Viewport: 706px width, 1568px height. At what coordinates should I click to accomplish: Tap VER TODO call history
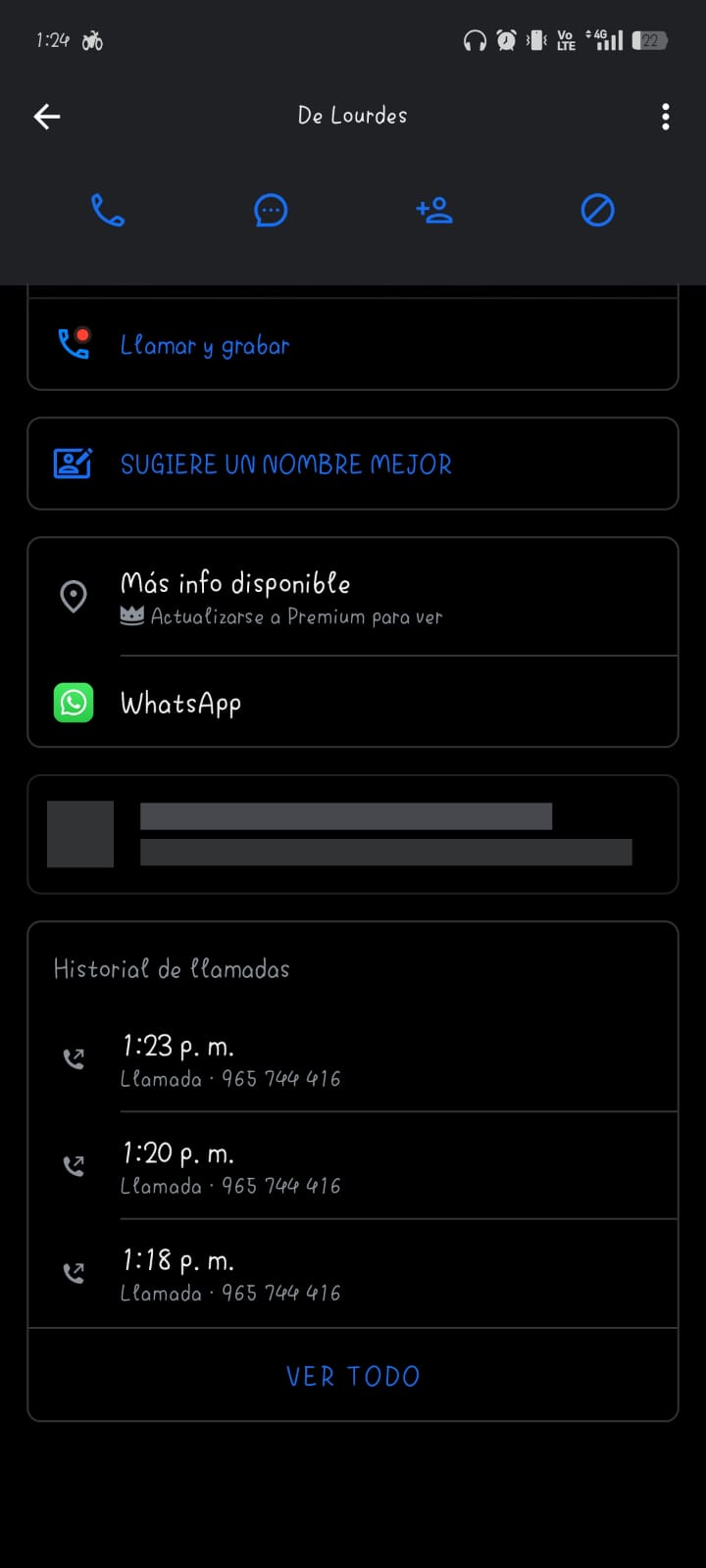coord(353,1376)
